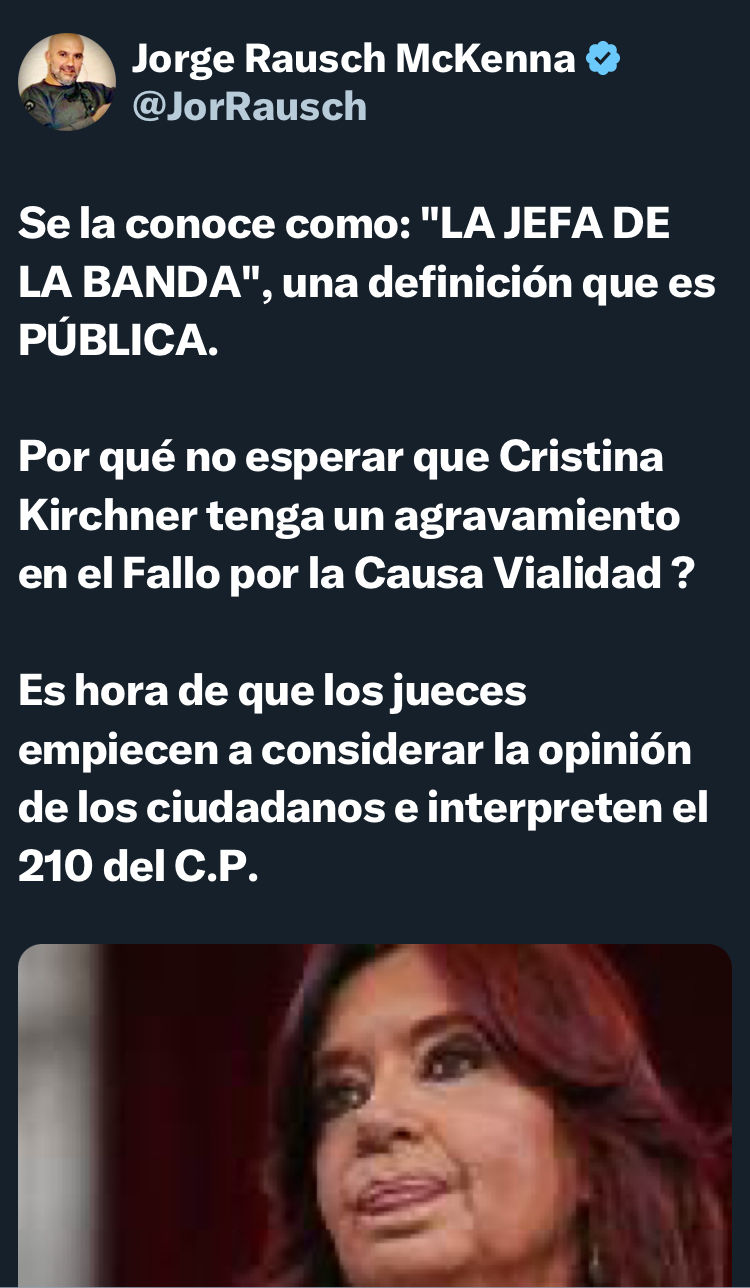Open Jorge Rausch McKenna's profile picture
Image resolution: width=750 pixels, height=1288 pixels.
[x=67, y=82]
